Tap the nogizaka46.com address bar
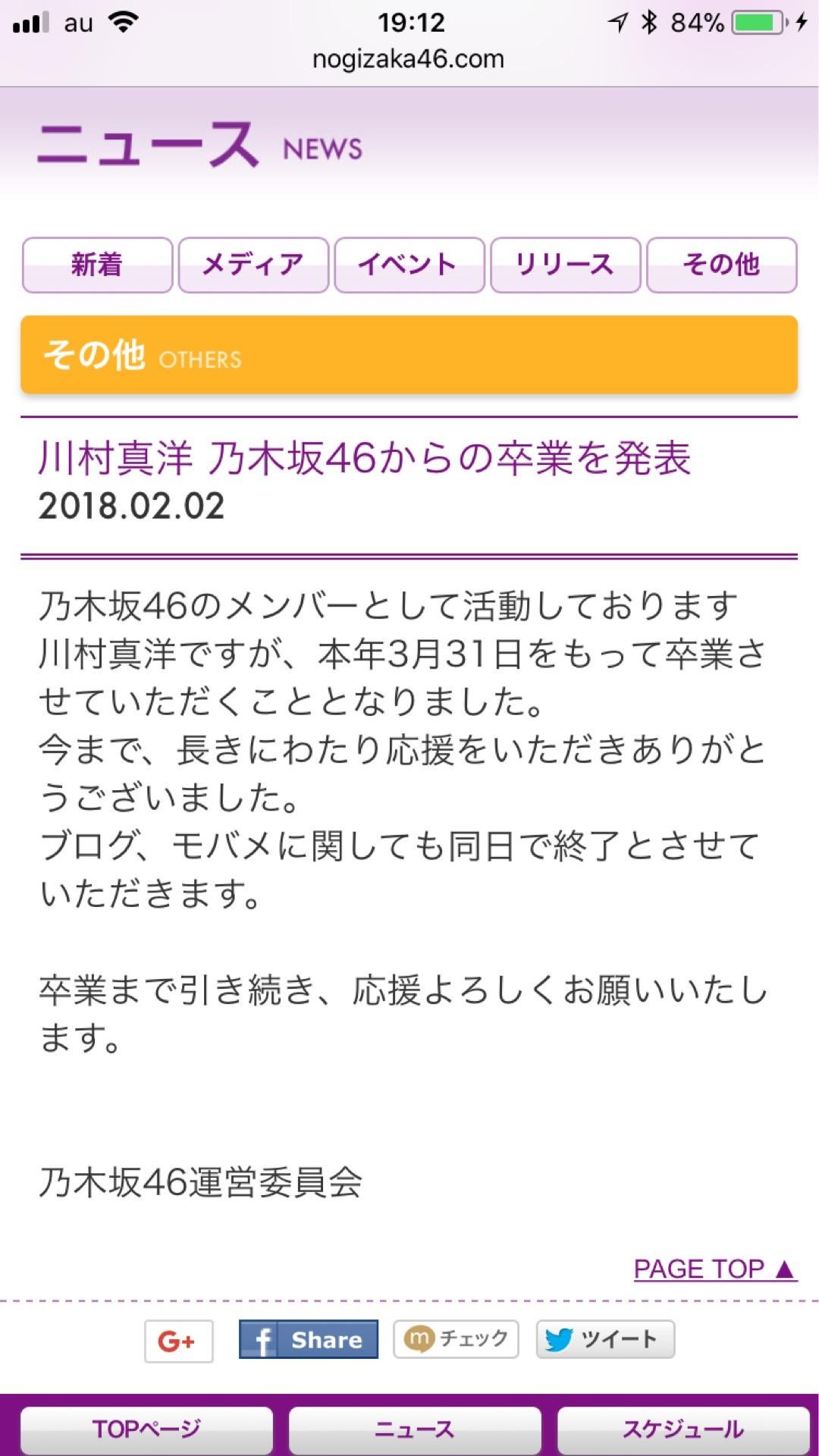819x1456 pixels. point(409,59)
